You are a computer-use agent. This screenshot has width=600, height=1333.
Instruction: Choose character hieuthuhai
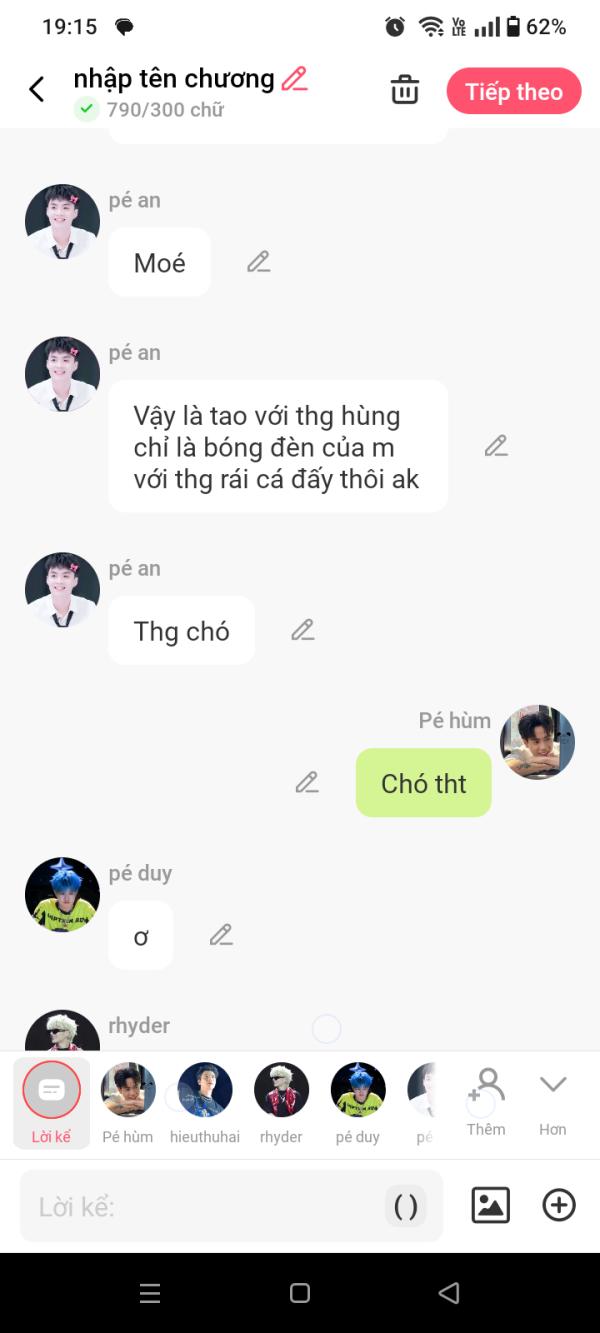coord(205,1103)
